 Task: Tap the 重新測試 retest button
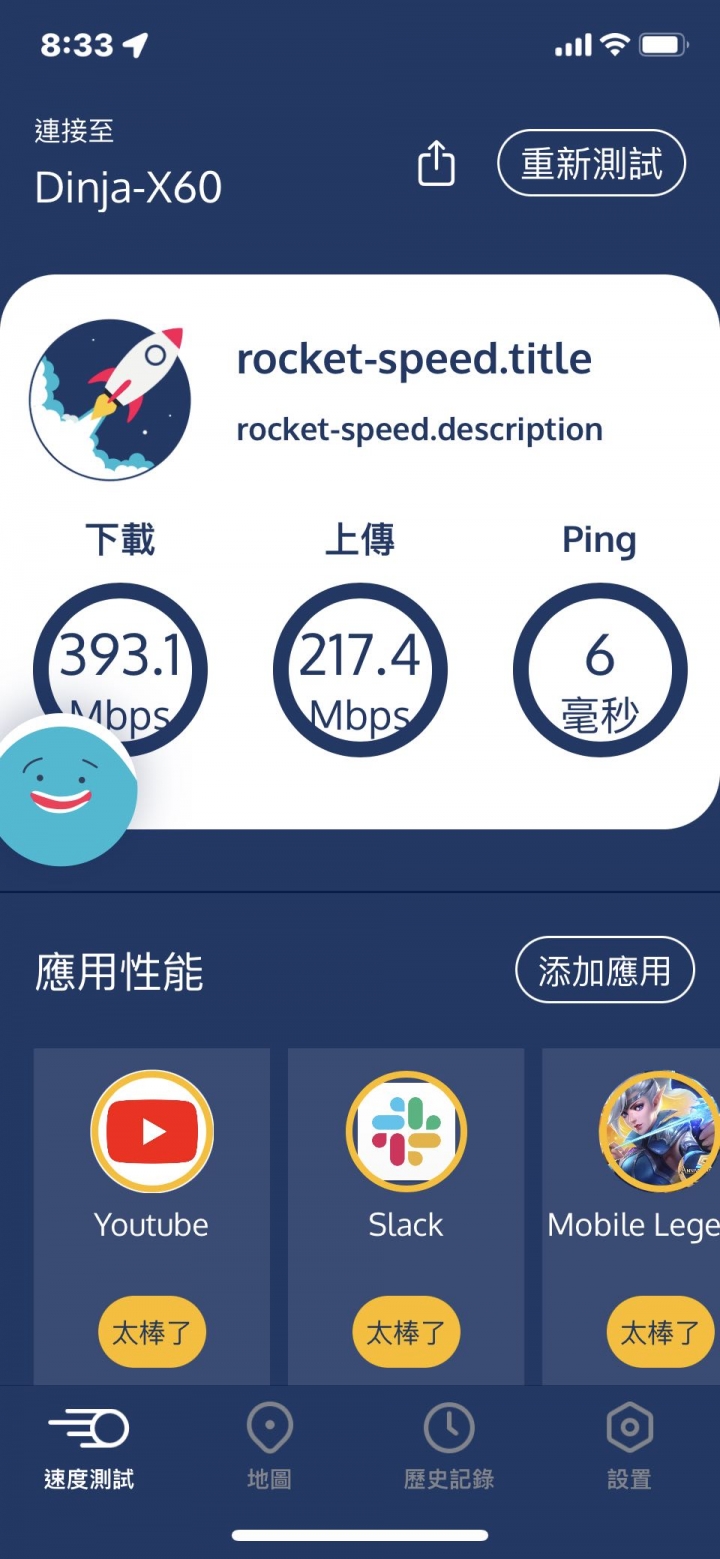point(591,163)
